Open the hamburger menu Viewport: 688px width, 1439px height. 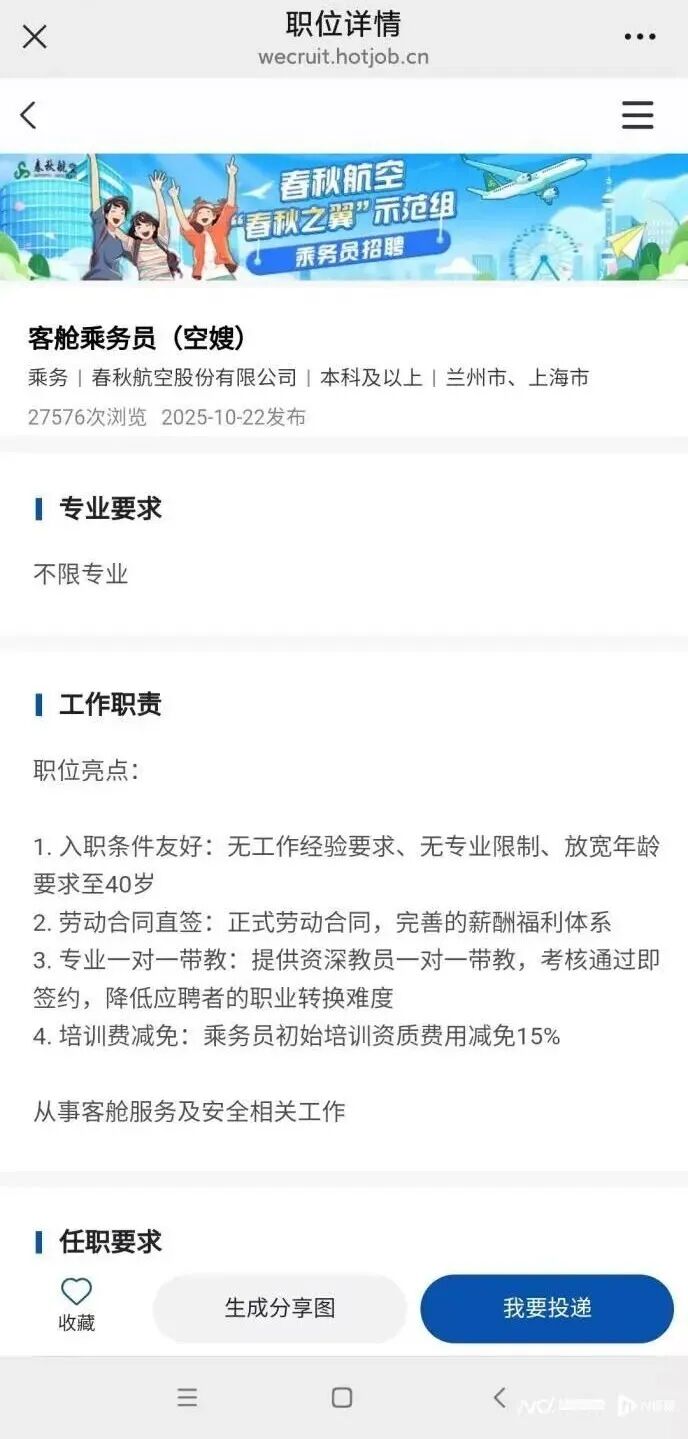coord(637,115)
